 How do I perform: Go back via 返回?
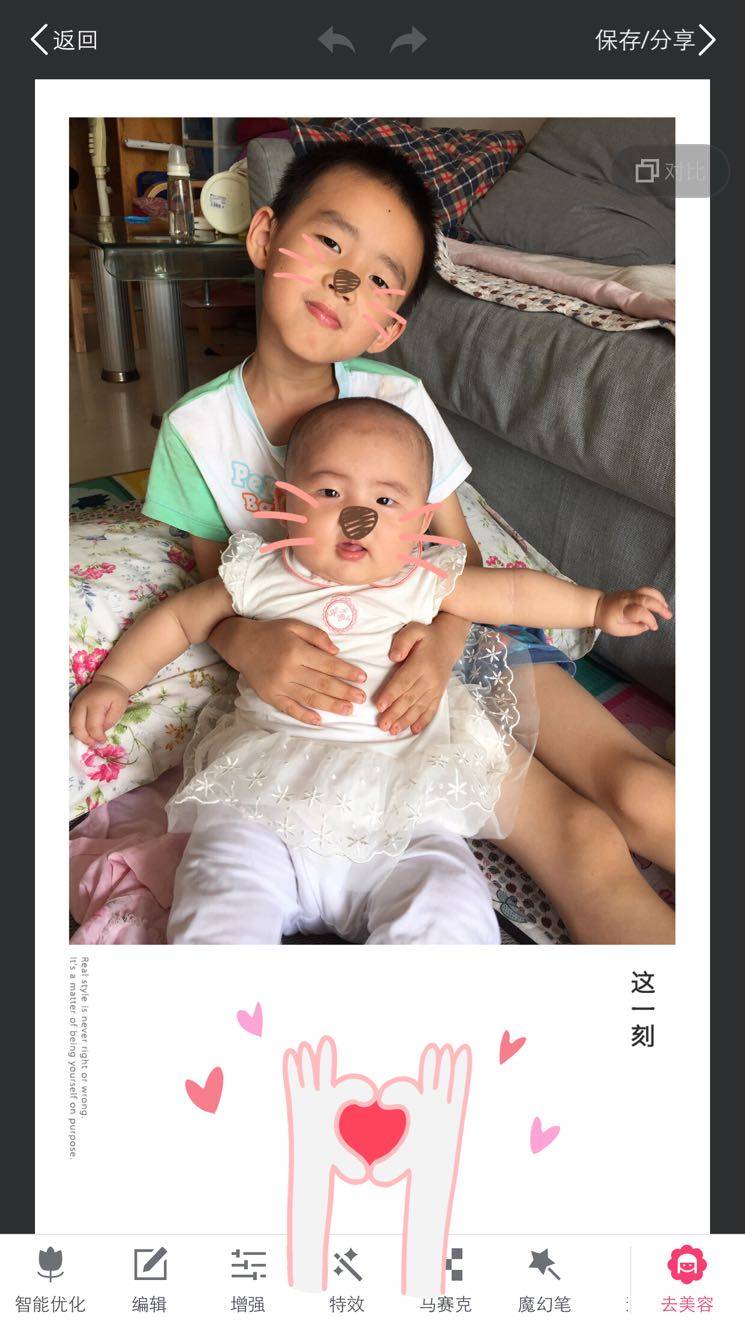64,40
